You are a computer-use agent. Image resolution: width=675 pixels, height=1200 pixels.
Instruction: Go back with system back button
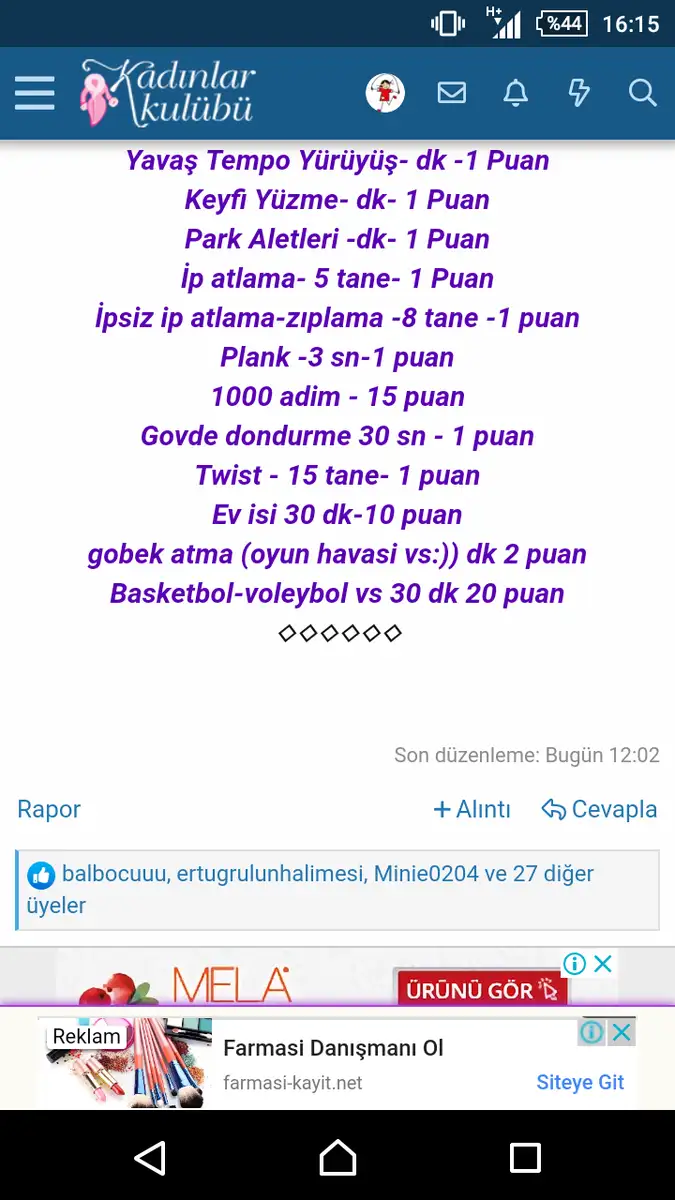click(150, 1157)
